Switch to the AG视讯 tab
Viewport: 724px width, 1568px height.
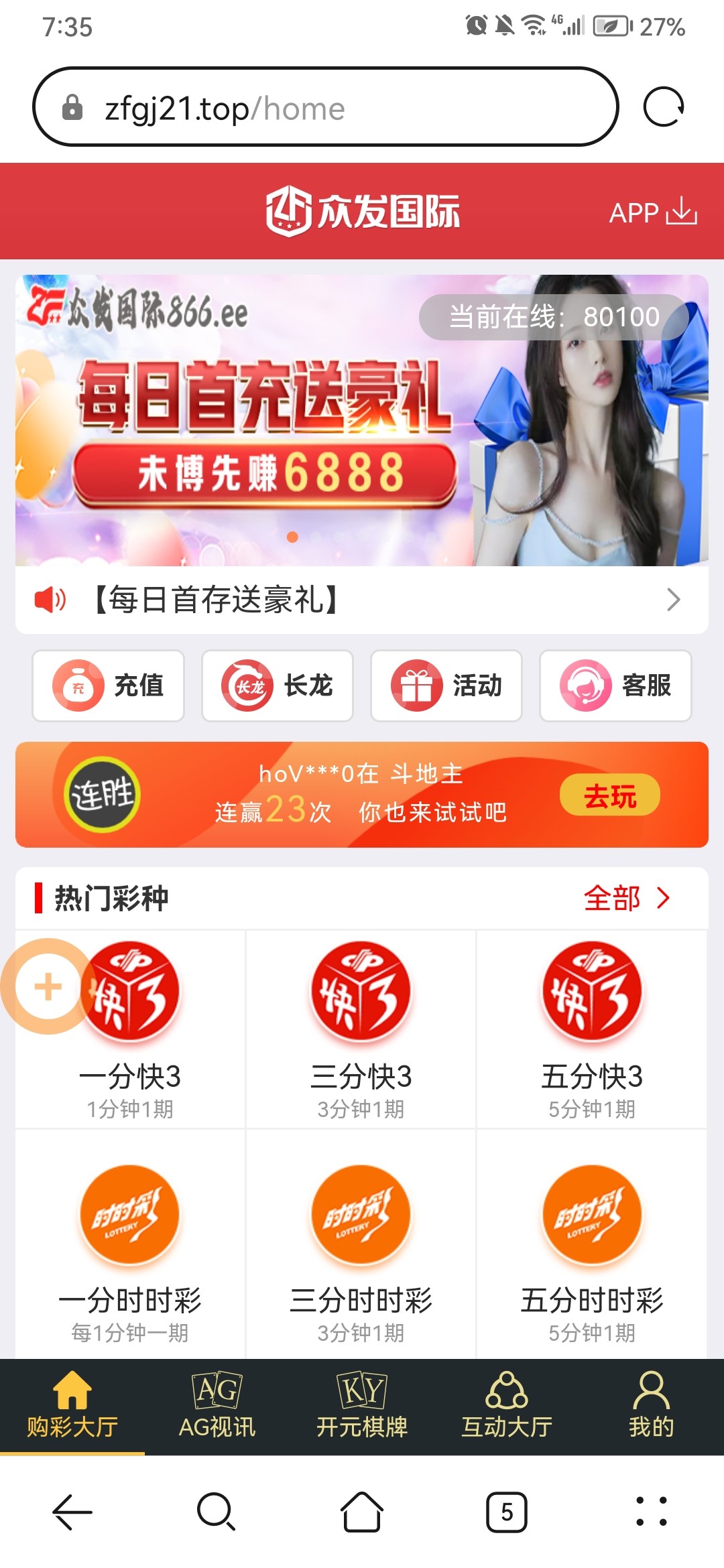217,1406
